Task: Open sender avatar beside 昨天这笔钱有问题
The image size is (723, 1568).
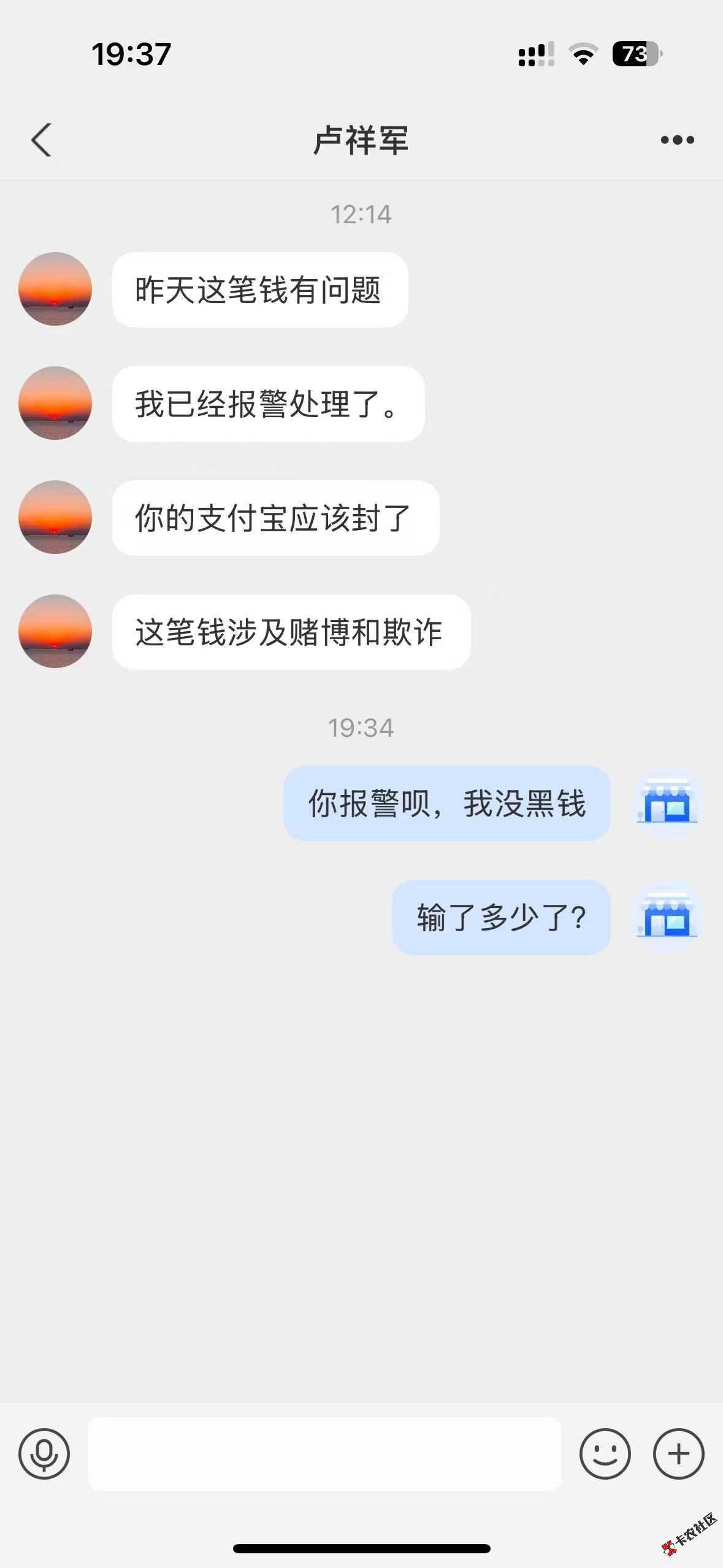Action: [55, 289]
